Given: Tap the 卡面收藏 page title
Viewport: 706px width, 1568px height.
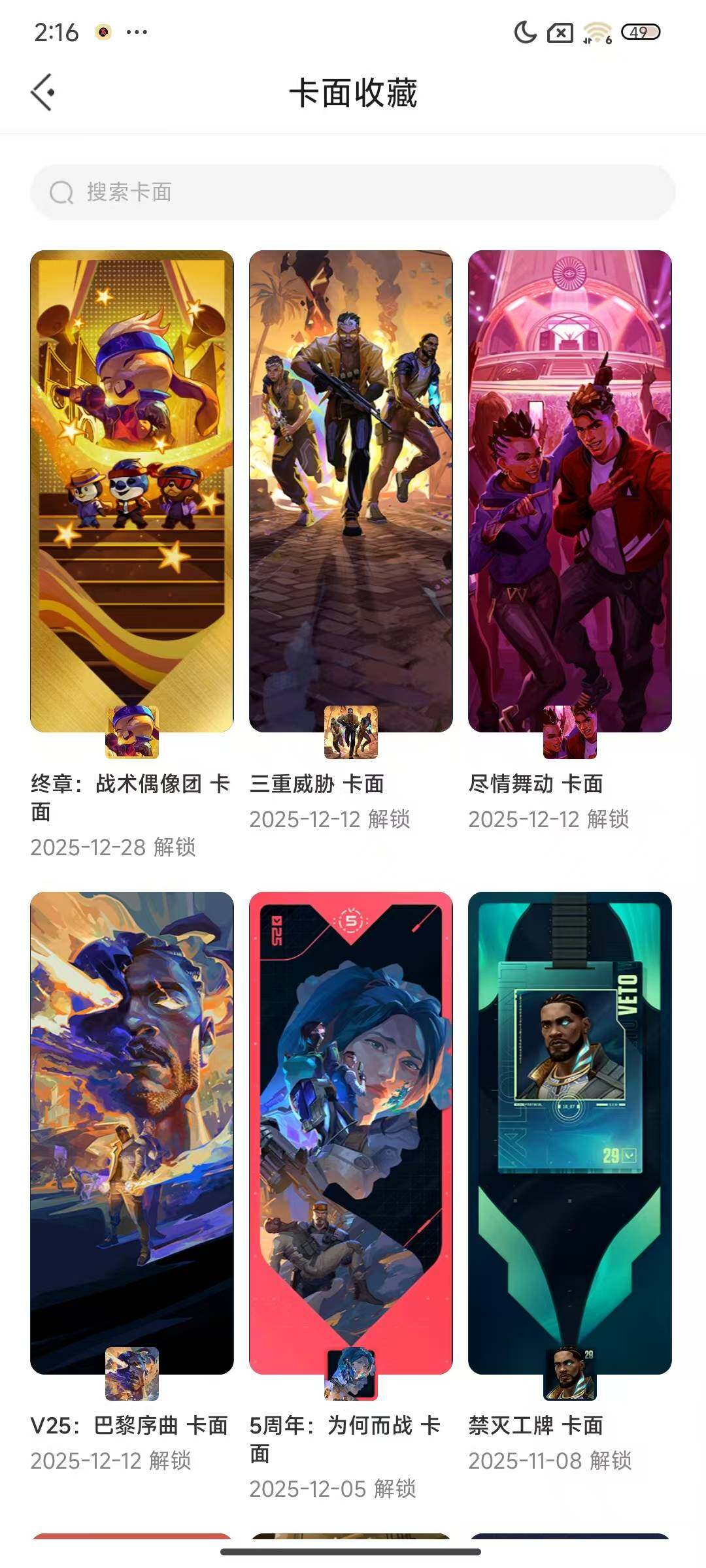Looking at the screenshot, I should [353, 91].
